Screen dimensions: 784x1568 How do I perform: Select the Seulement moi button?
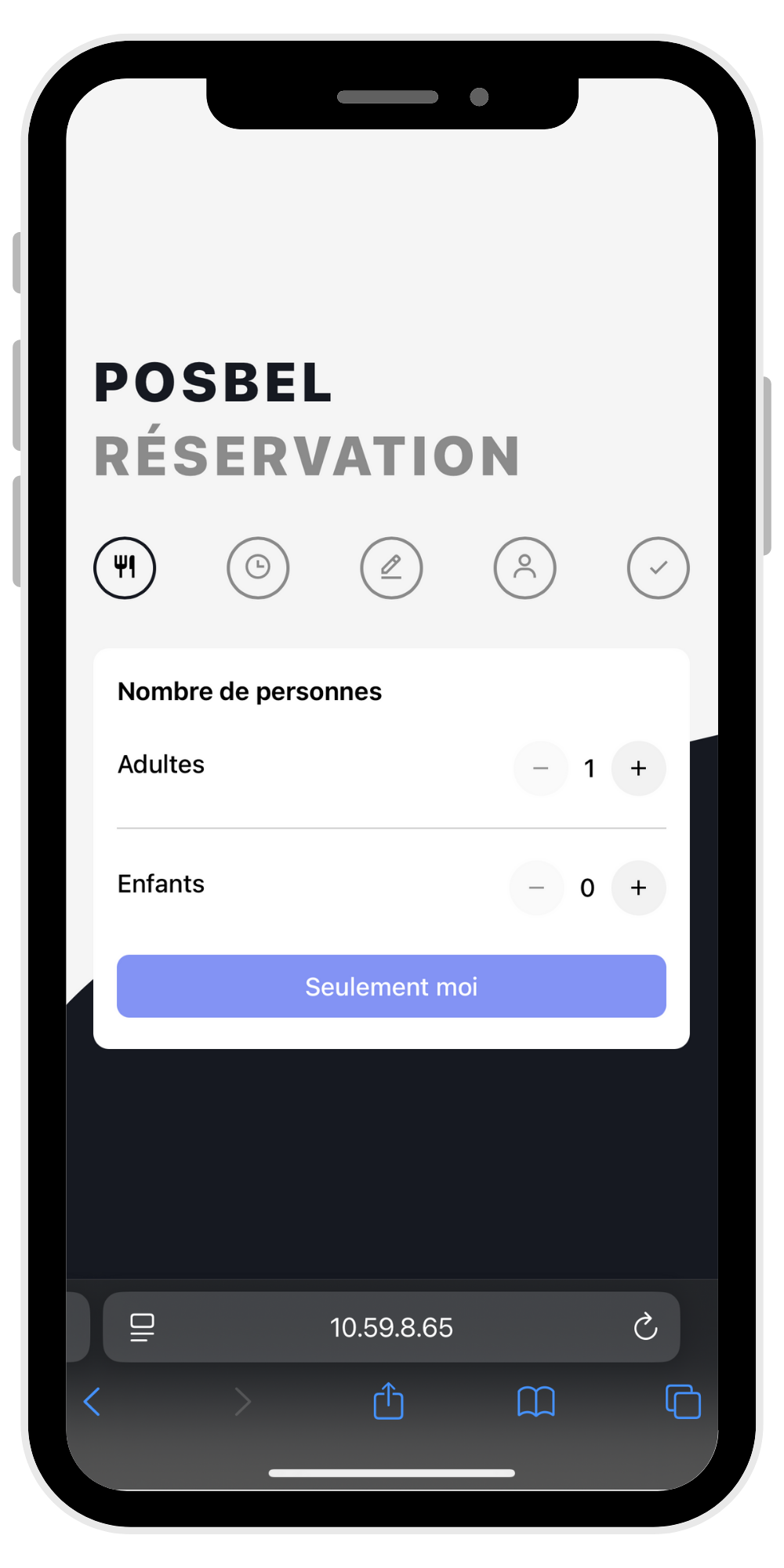[391, 986]
